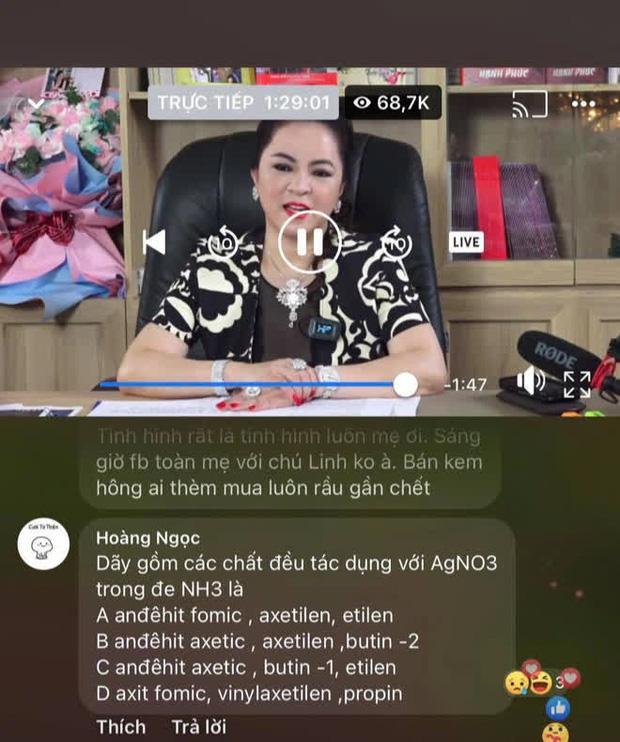The width and height of the screenshot is (620, 742).
Task: Send a floating like reaction
Action: pyautogui.click(x=557, y=707)
